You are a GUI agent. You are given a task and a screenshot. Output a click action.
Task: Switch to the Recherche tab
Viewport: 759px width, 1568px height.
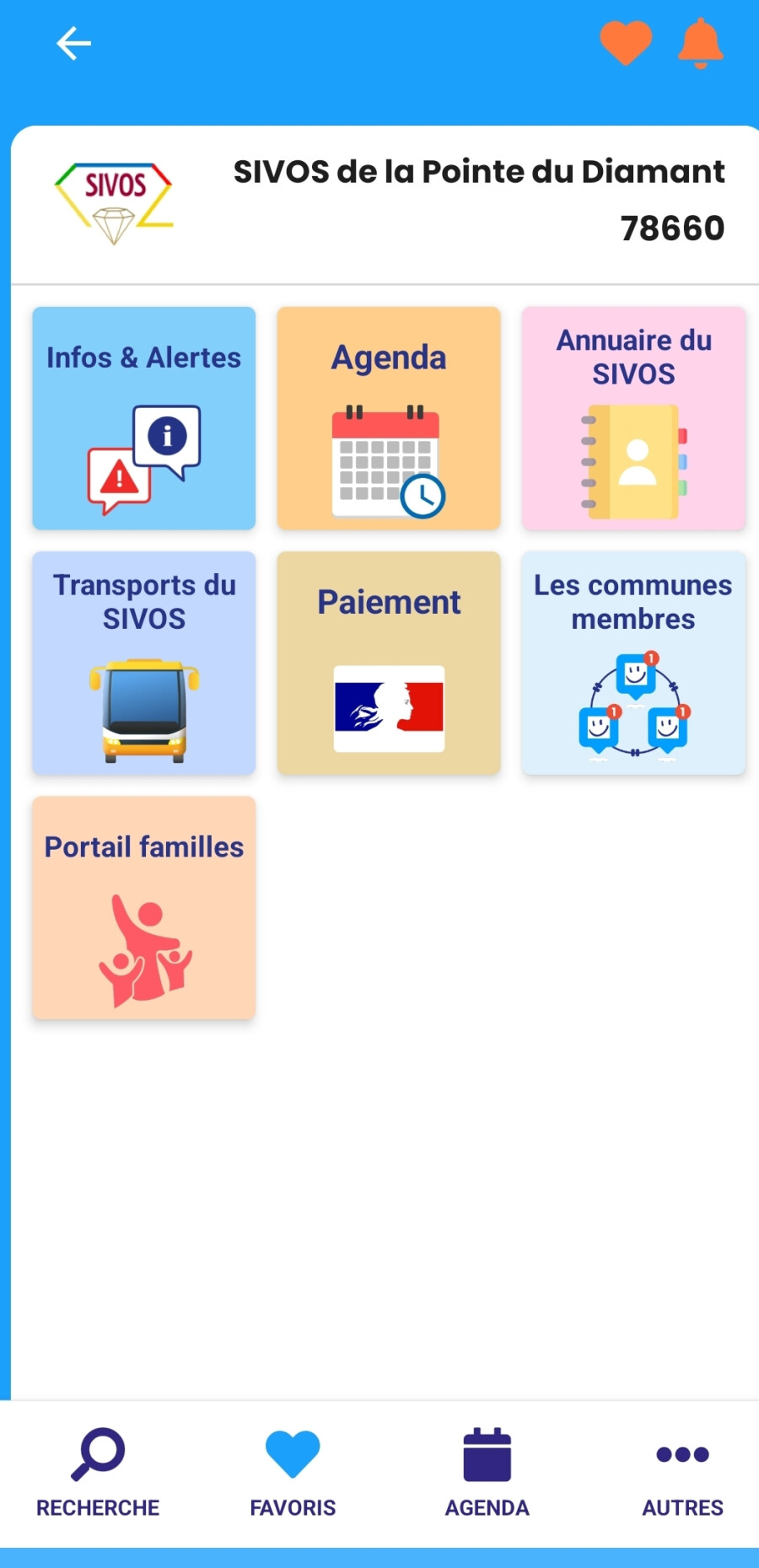[x=98, y=1472]
